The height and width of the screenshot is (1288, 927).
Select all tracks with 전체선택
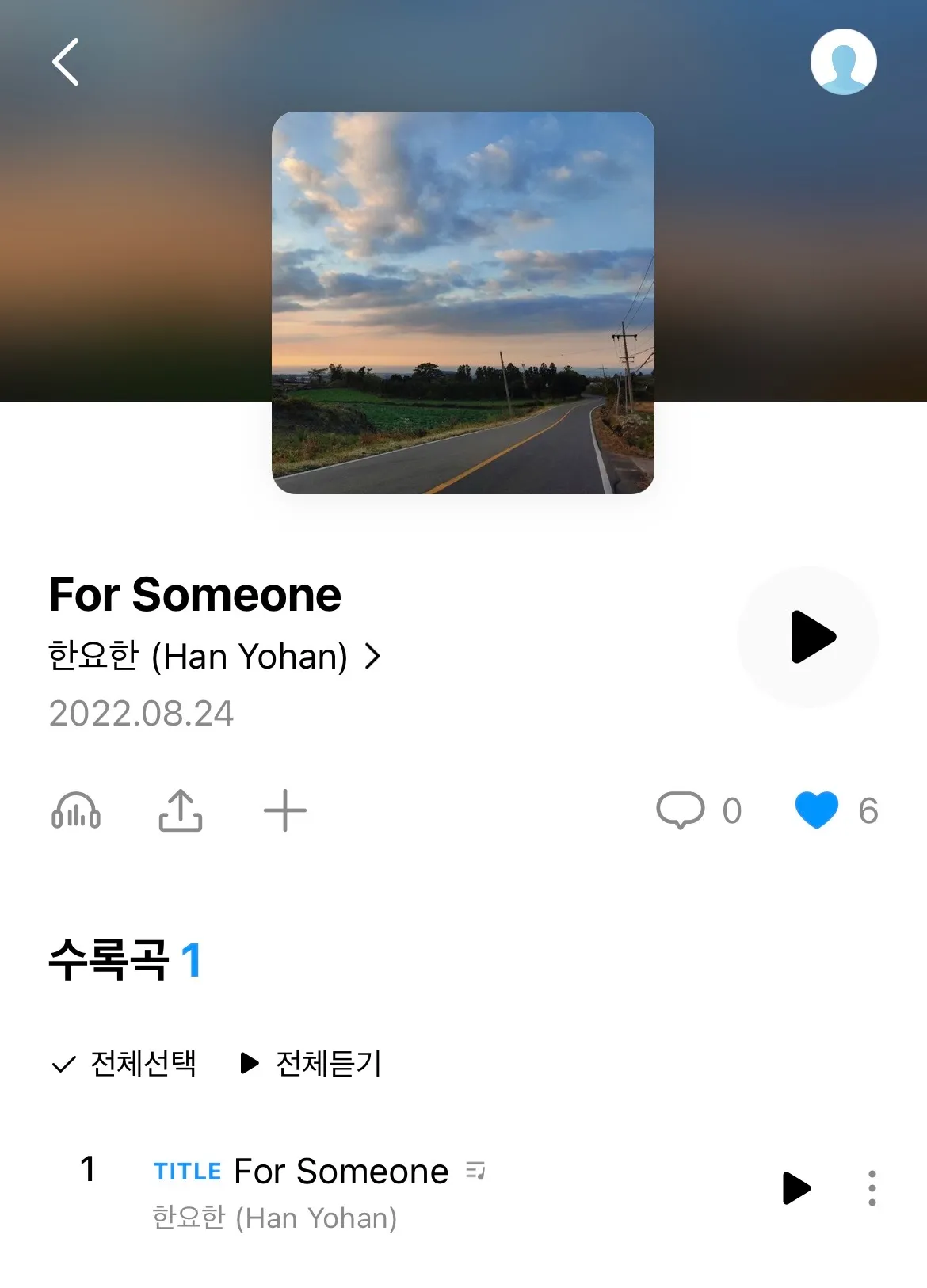pos(124,1063)
